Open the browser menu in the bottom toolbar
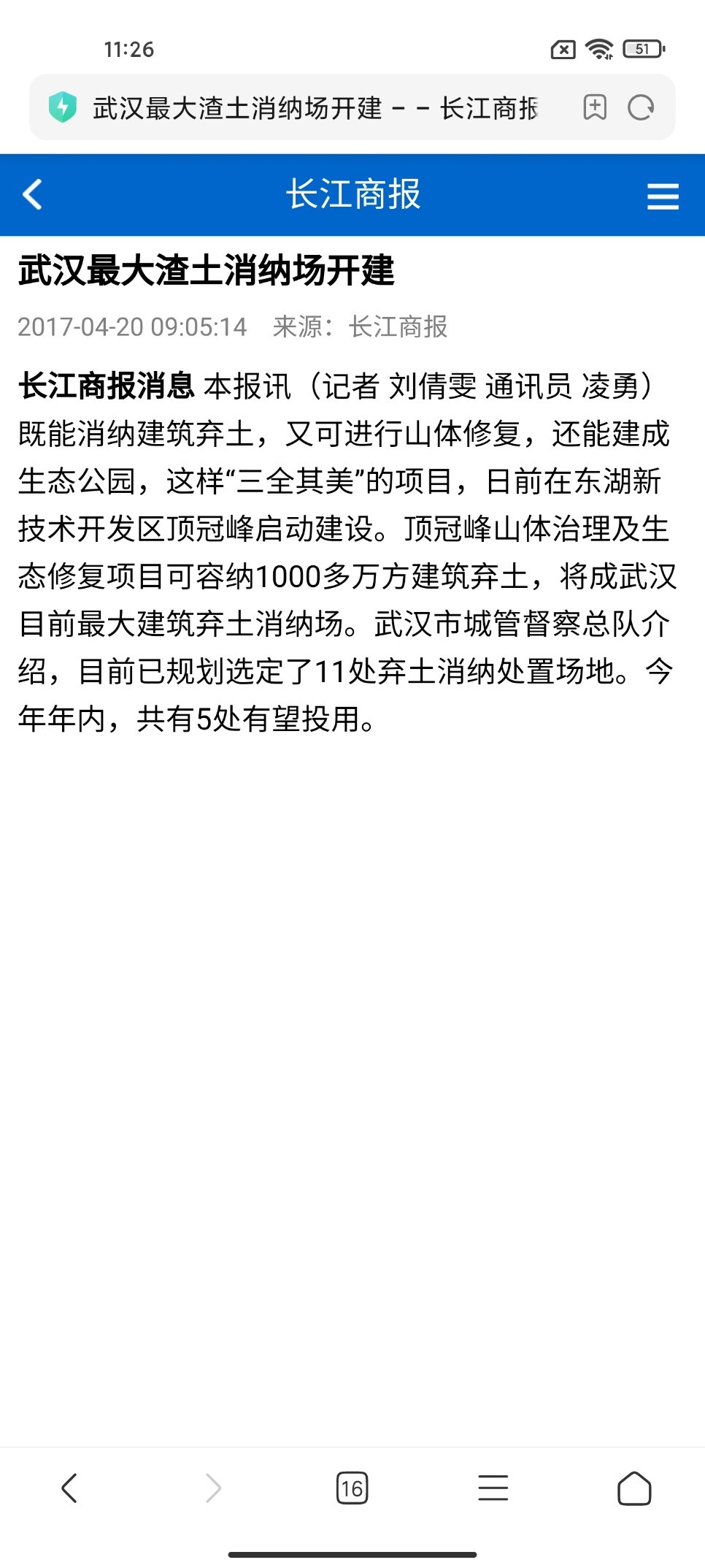Screen dimensions: 705x1568 (493, 1488)
